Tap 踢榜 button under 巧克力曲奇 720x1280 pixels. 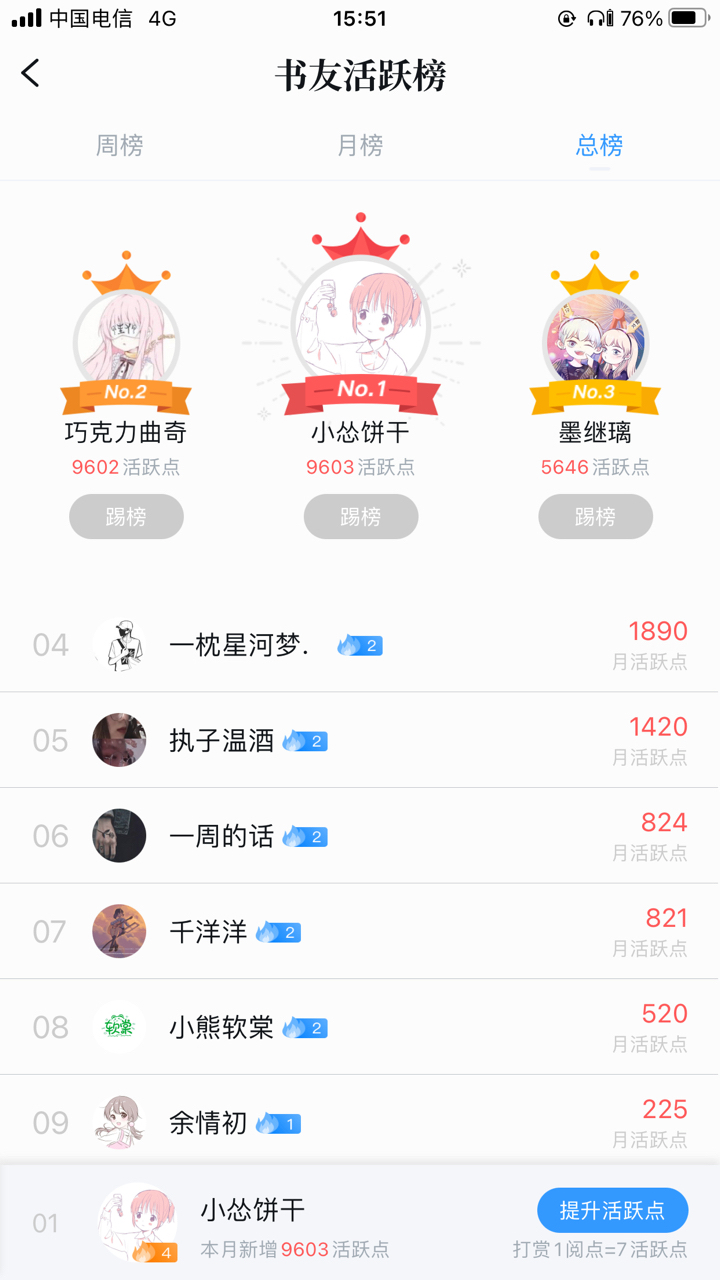click(x=126, y=517)
